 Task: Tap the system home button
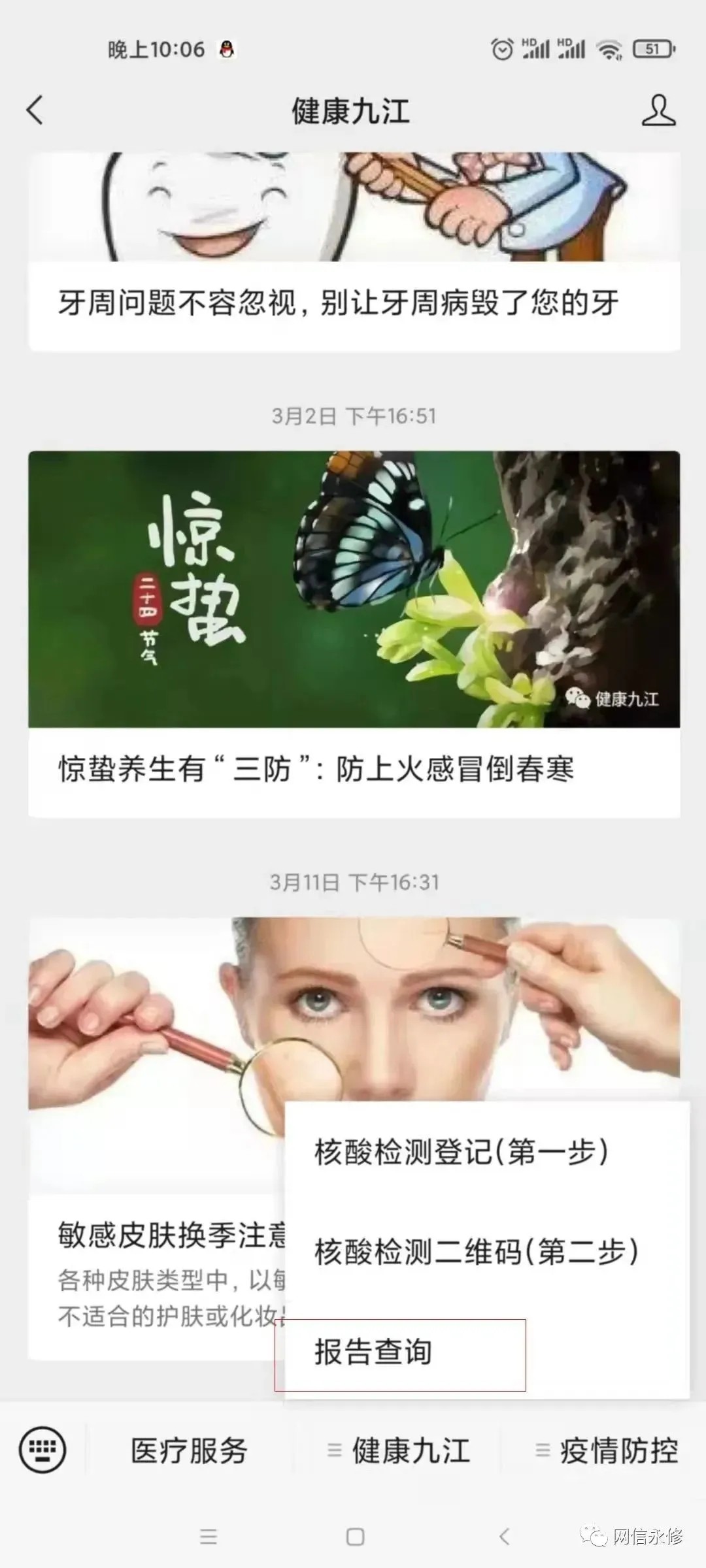point(355,1537)
